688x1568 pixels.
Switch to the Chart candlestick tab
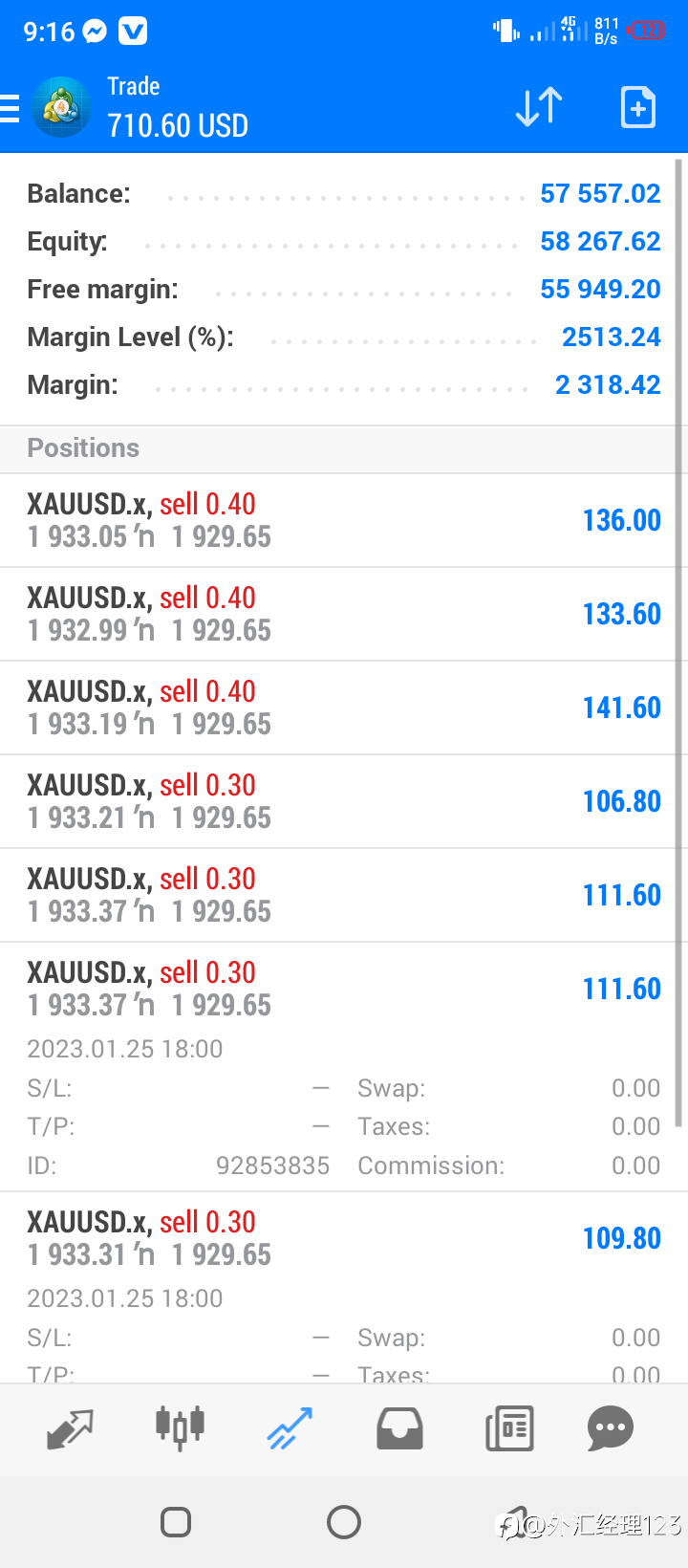(x=180, y=1429)
